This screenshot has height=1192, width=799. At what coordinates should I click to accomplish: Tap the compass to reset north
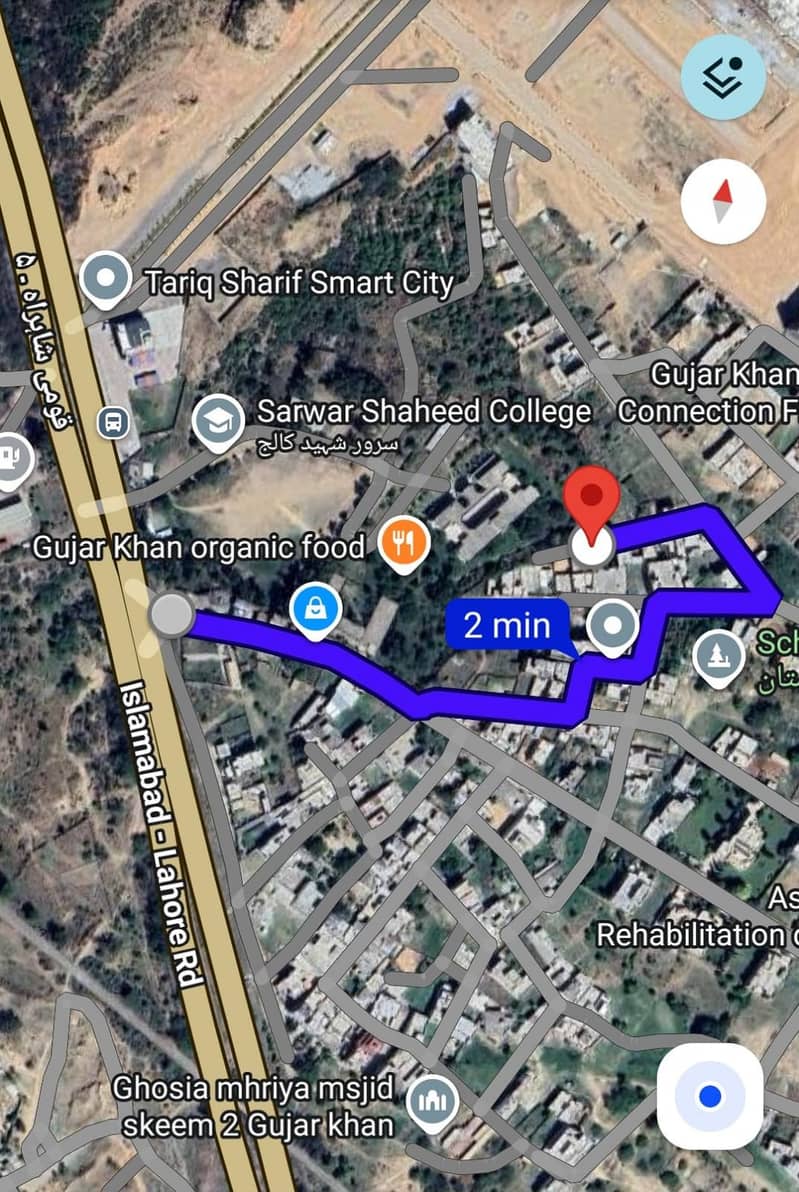[723, 202]
